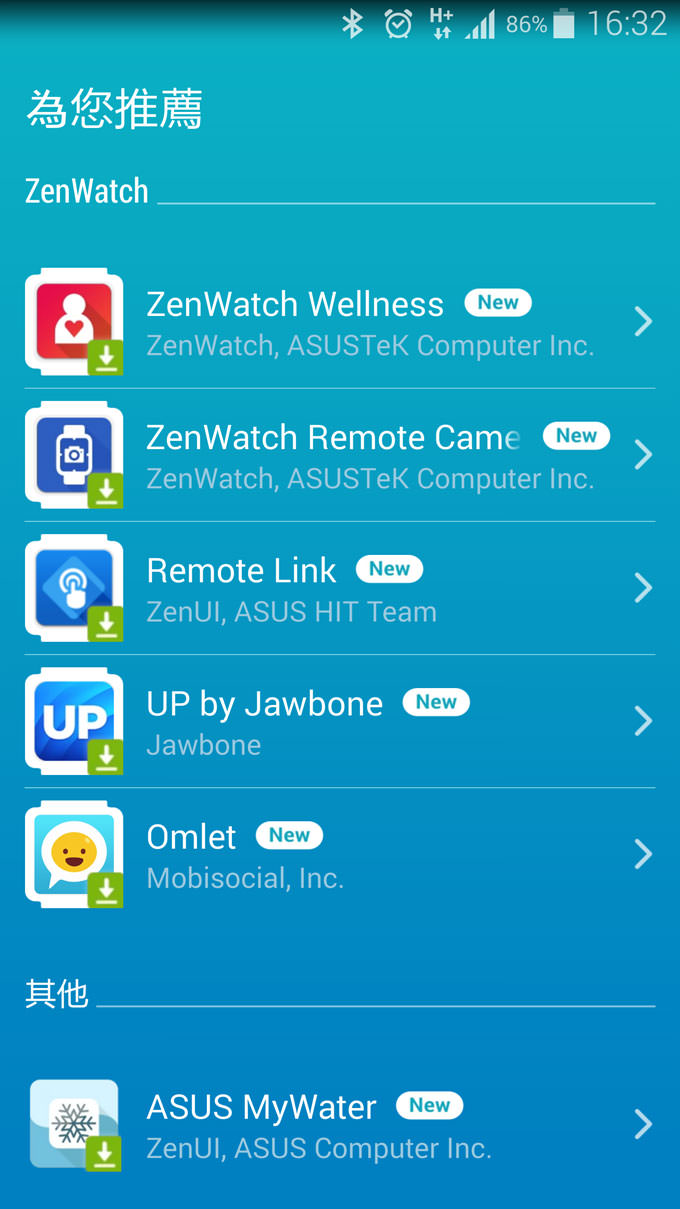680x1209 pixels.
Task: View UP by Jawbone details
Action: (340, 721)
